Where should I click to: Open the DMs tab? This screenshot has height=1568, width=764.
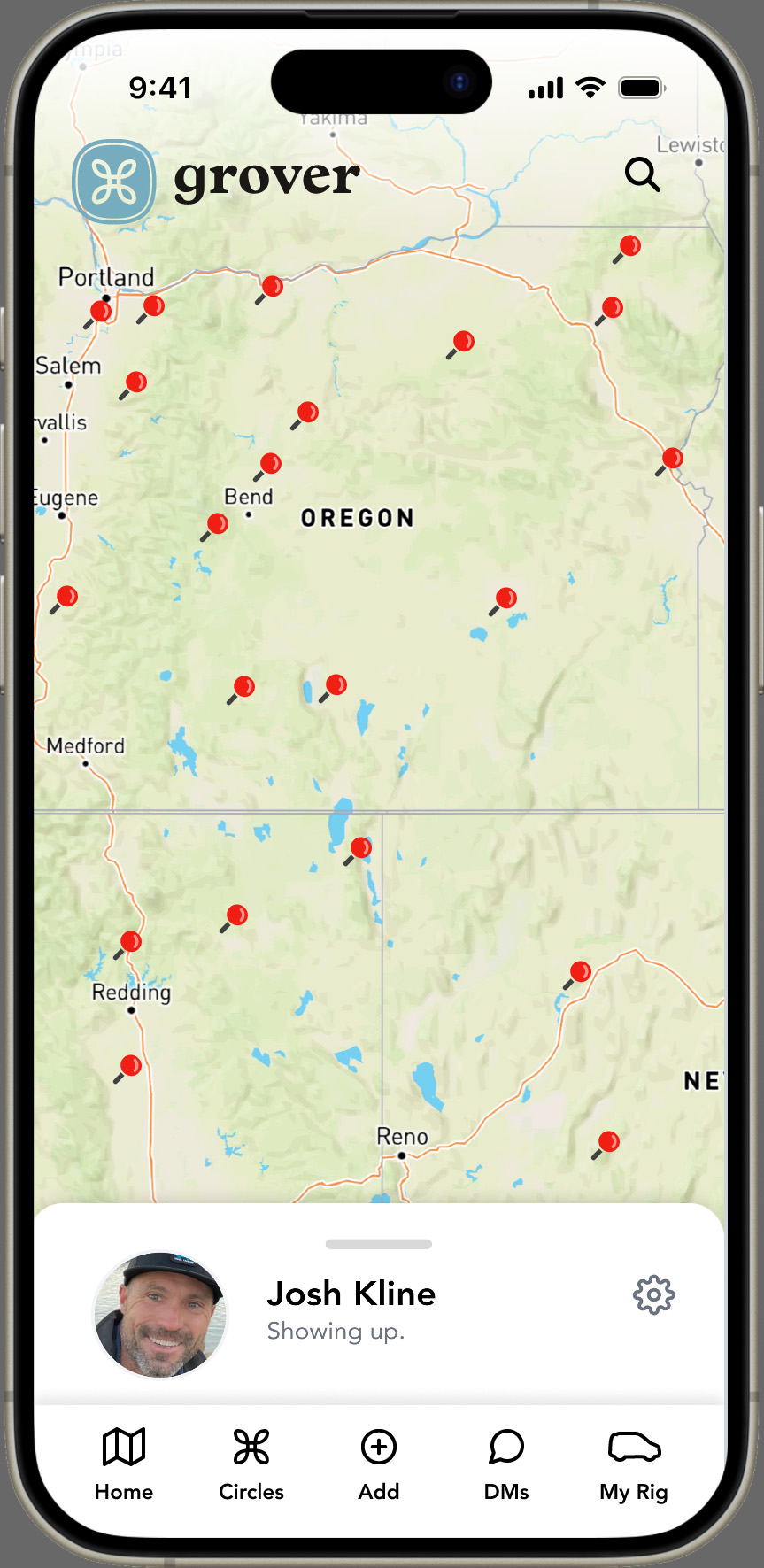(506, 1464)
